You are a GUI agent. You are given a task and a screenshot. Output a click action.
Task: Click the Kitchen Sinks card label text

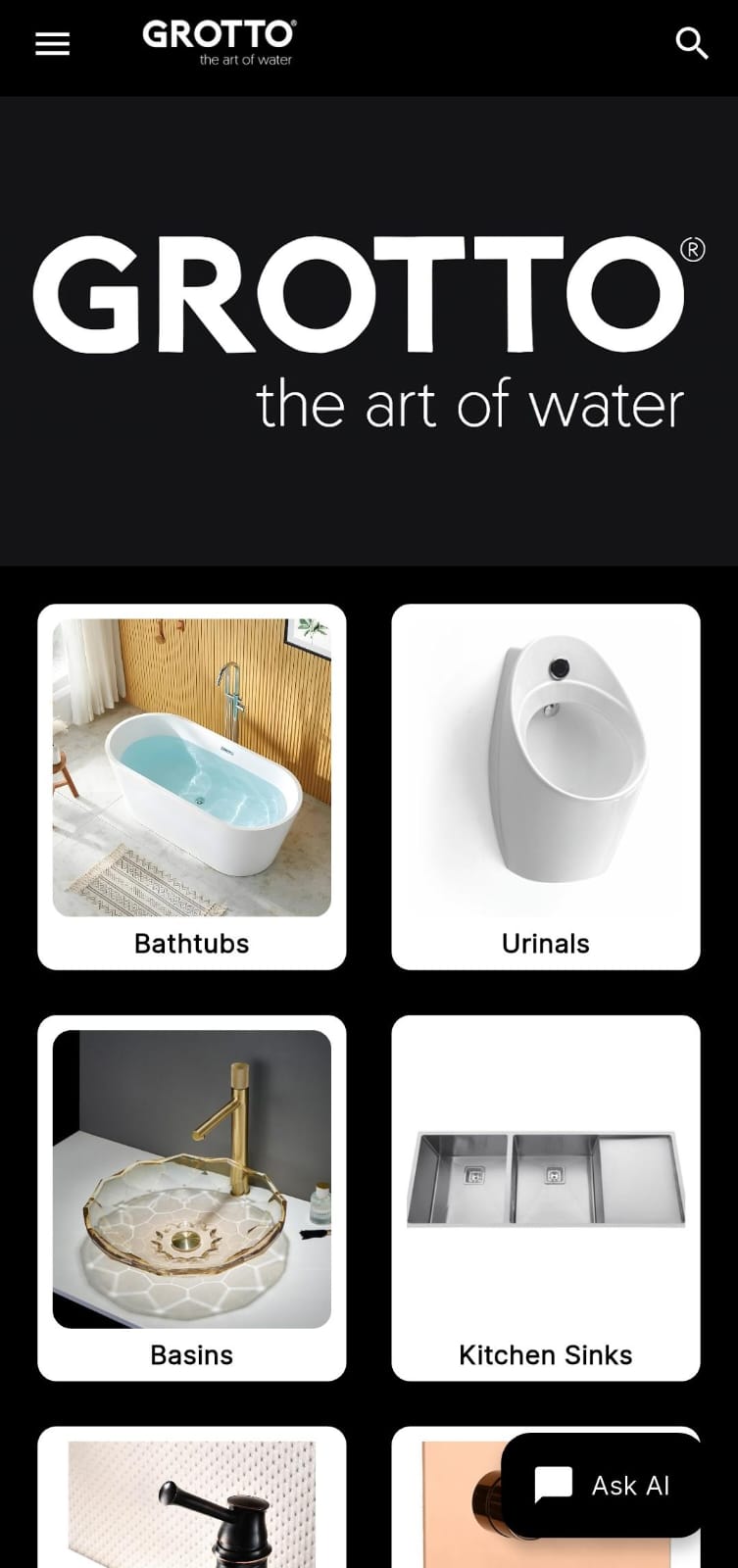point(545,1354)
